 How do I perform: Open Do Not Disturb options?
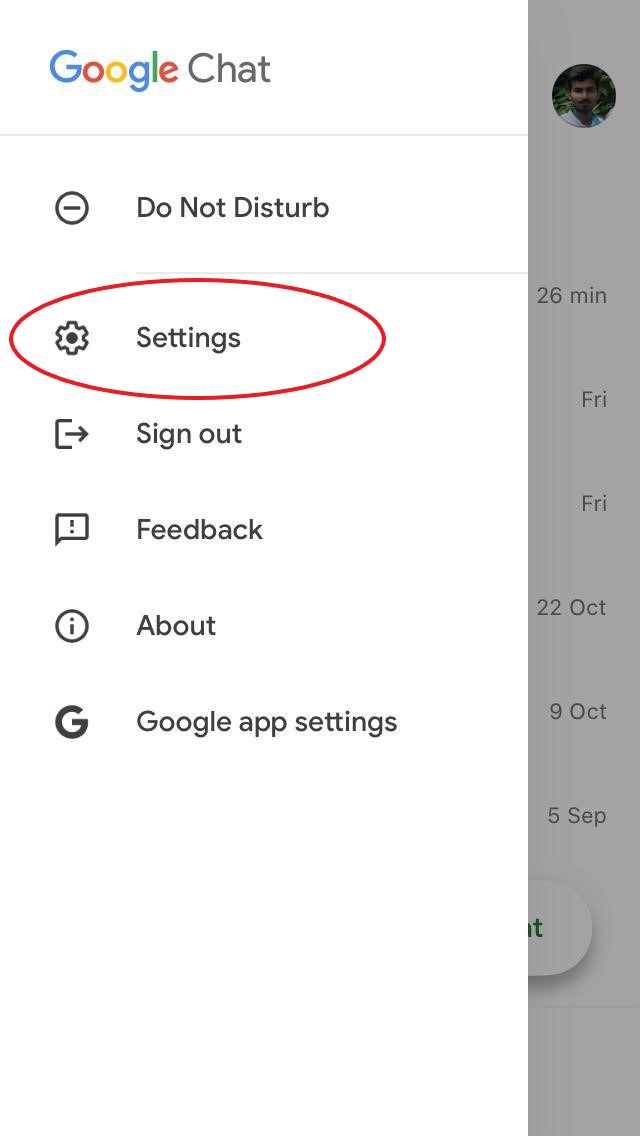click(264, 209)
